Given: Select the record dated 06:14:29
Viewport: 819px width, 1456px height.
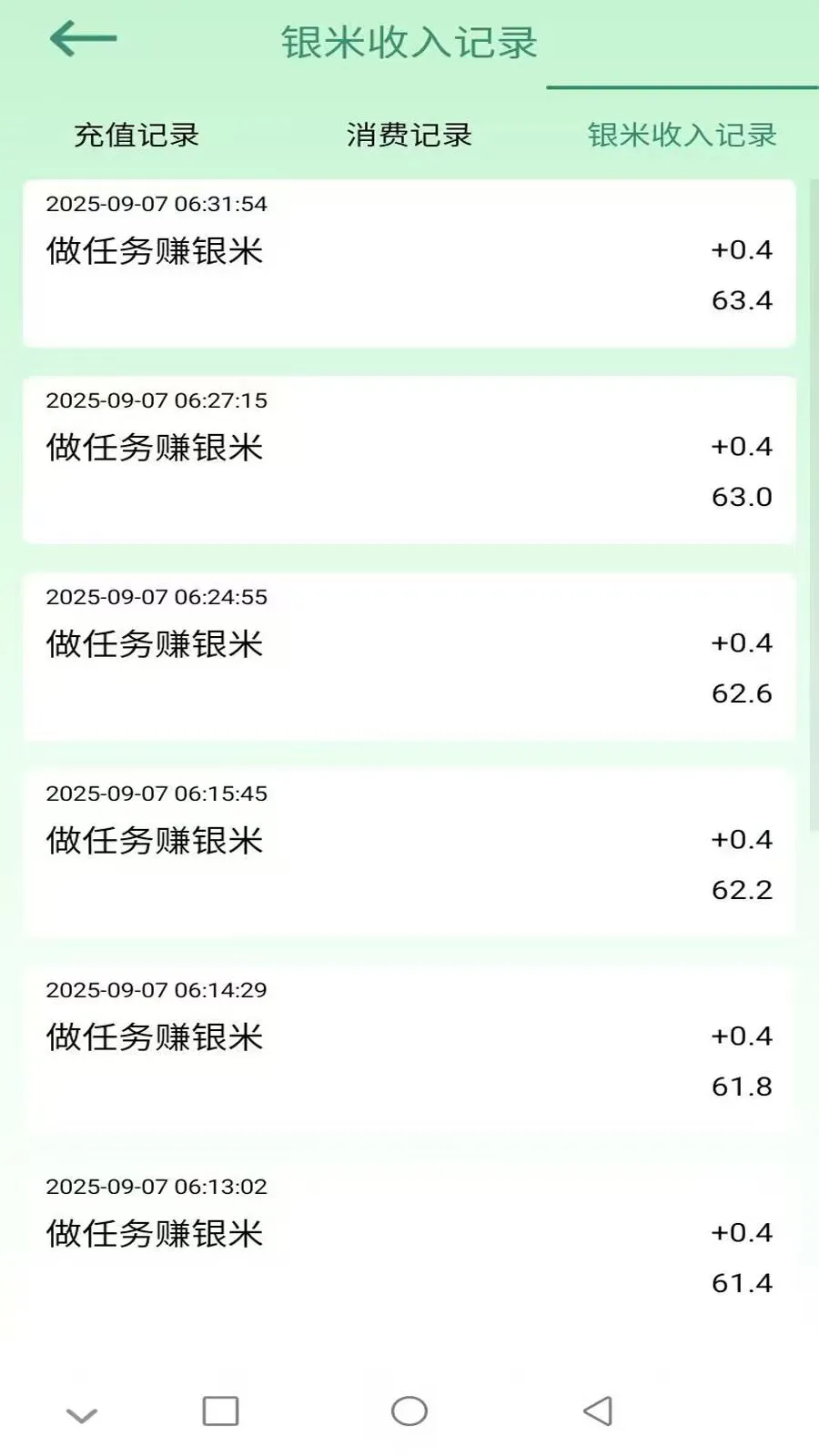Looking at the screenshot, I should tap(409, 1046).
